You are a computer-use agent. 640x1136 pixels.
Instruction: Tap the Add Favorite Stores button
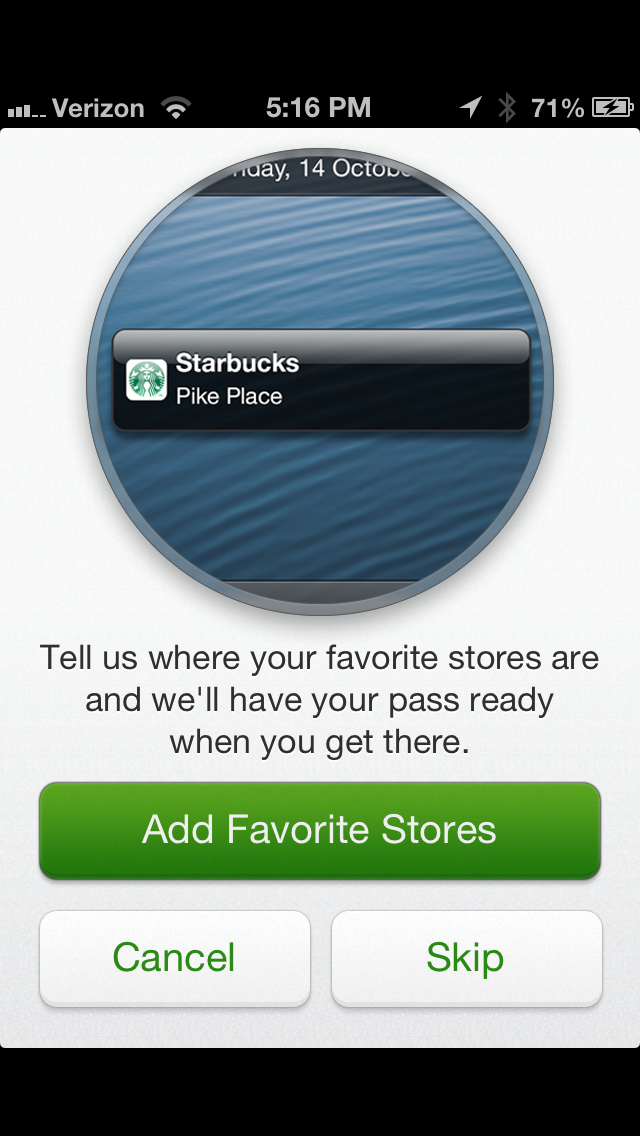click(x=320, y=830)
